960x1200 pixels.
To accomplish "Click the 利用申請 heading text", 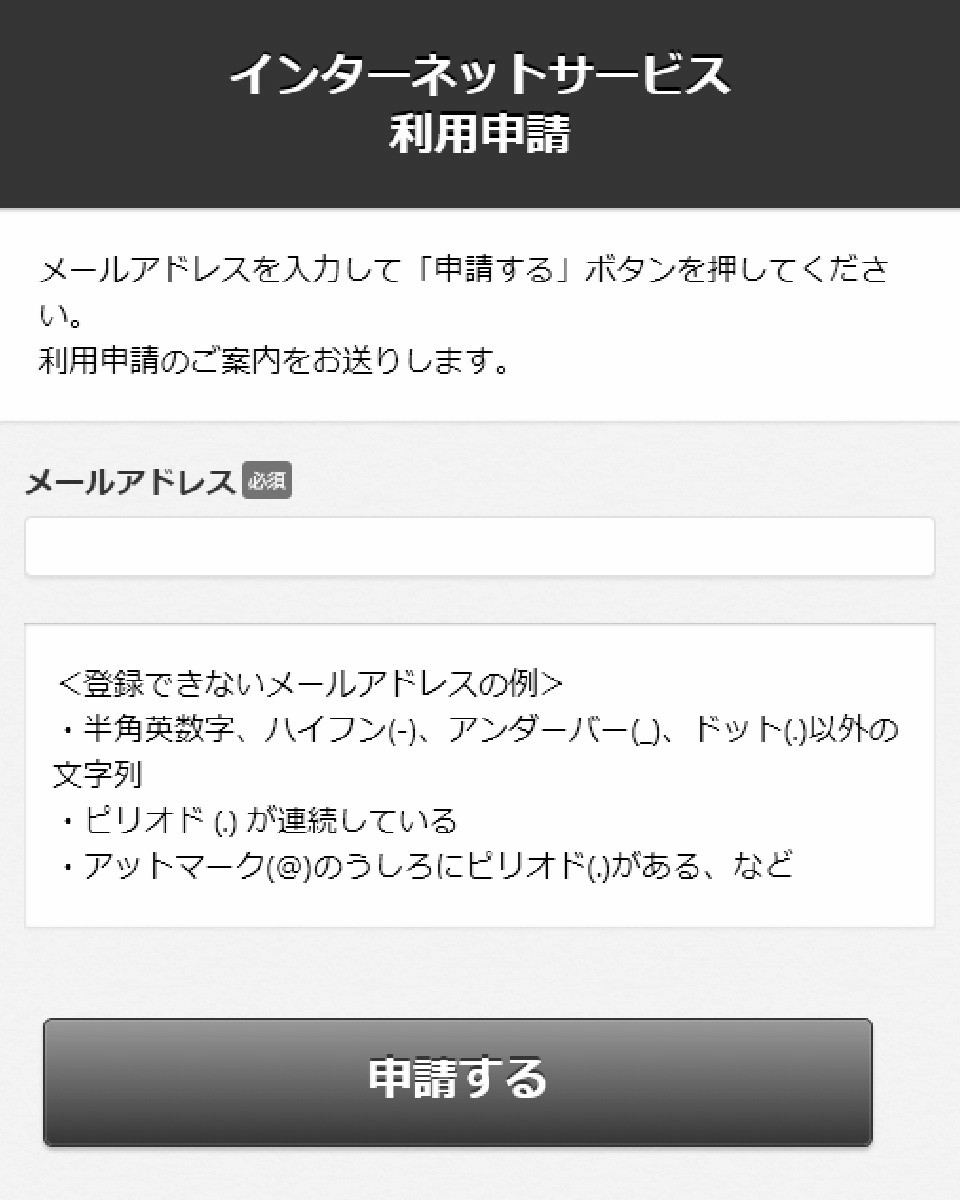I will click(480, 130).
